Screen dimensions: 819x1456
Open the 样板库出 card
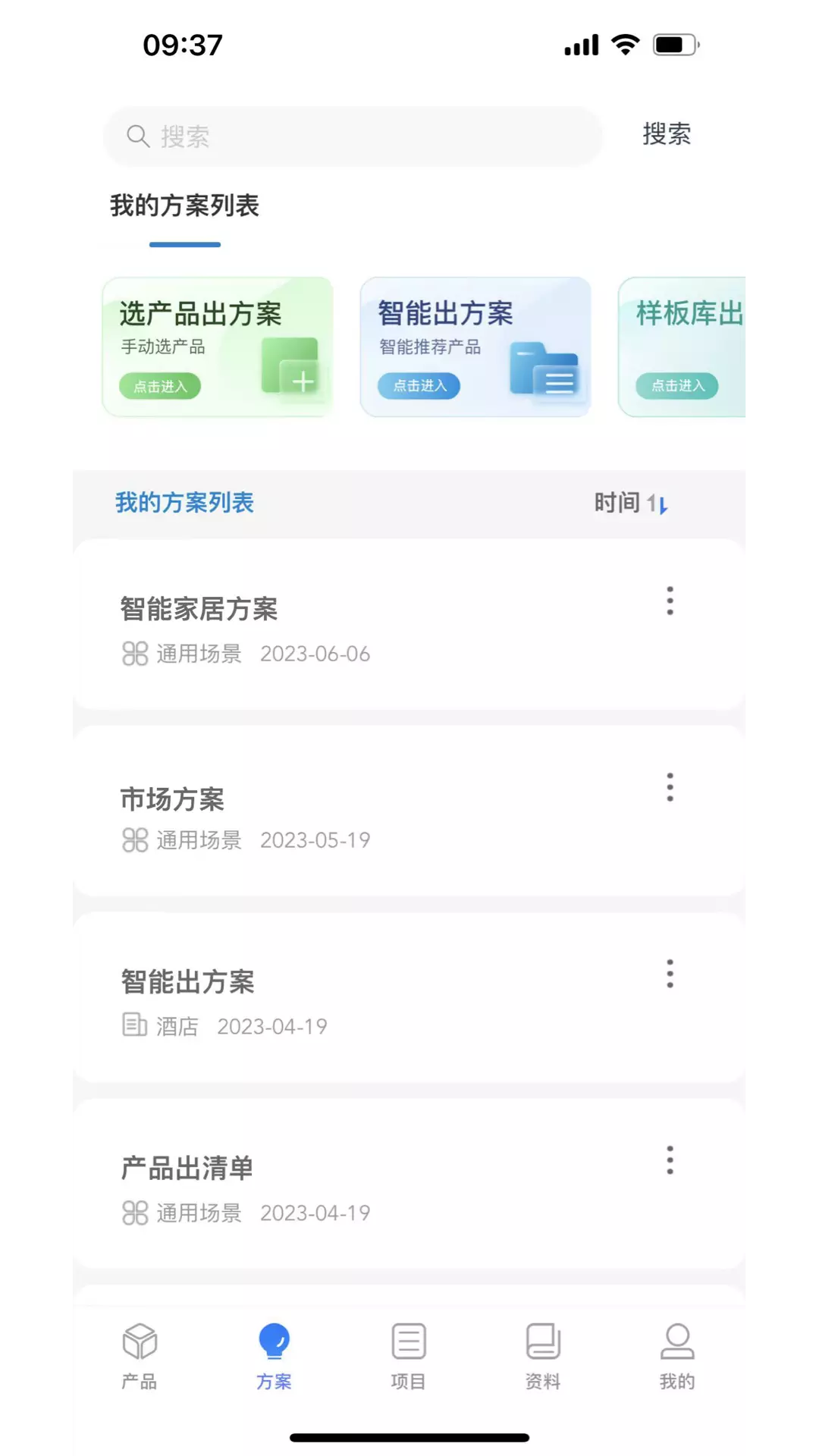[682, 347]
